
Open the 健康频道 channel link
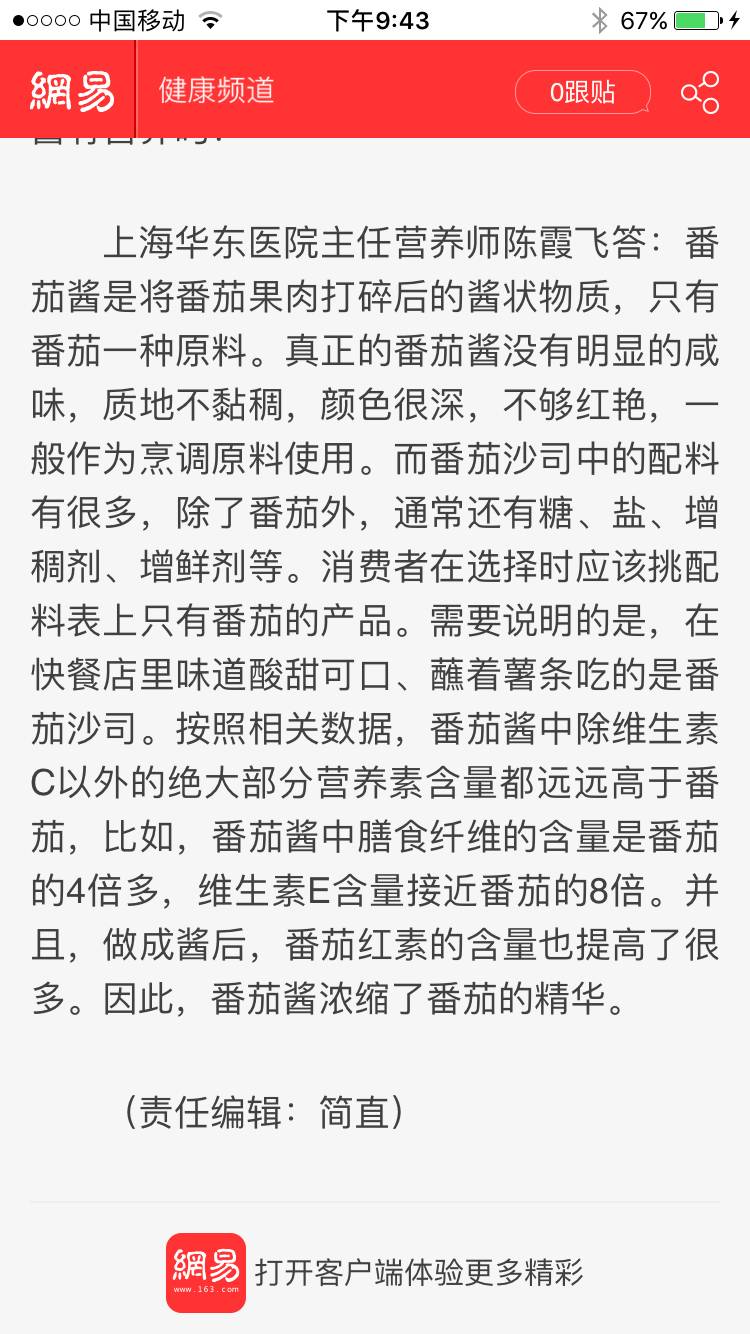click(216, 91)
